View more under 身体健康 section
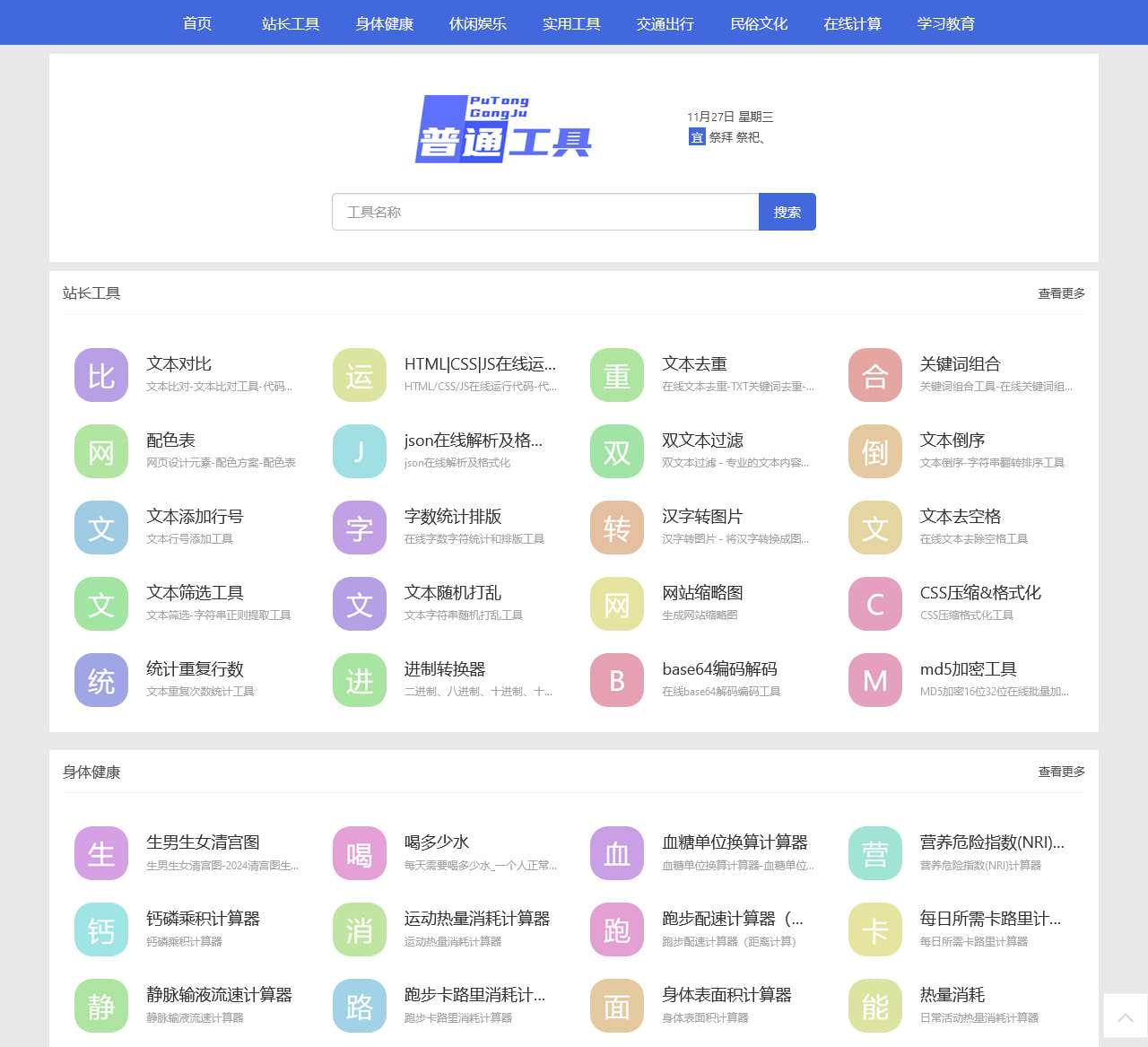Viewport: 1148px width, 1047px height. (1061, 772)
